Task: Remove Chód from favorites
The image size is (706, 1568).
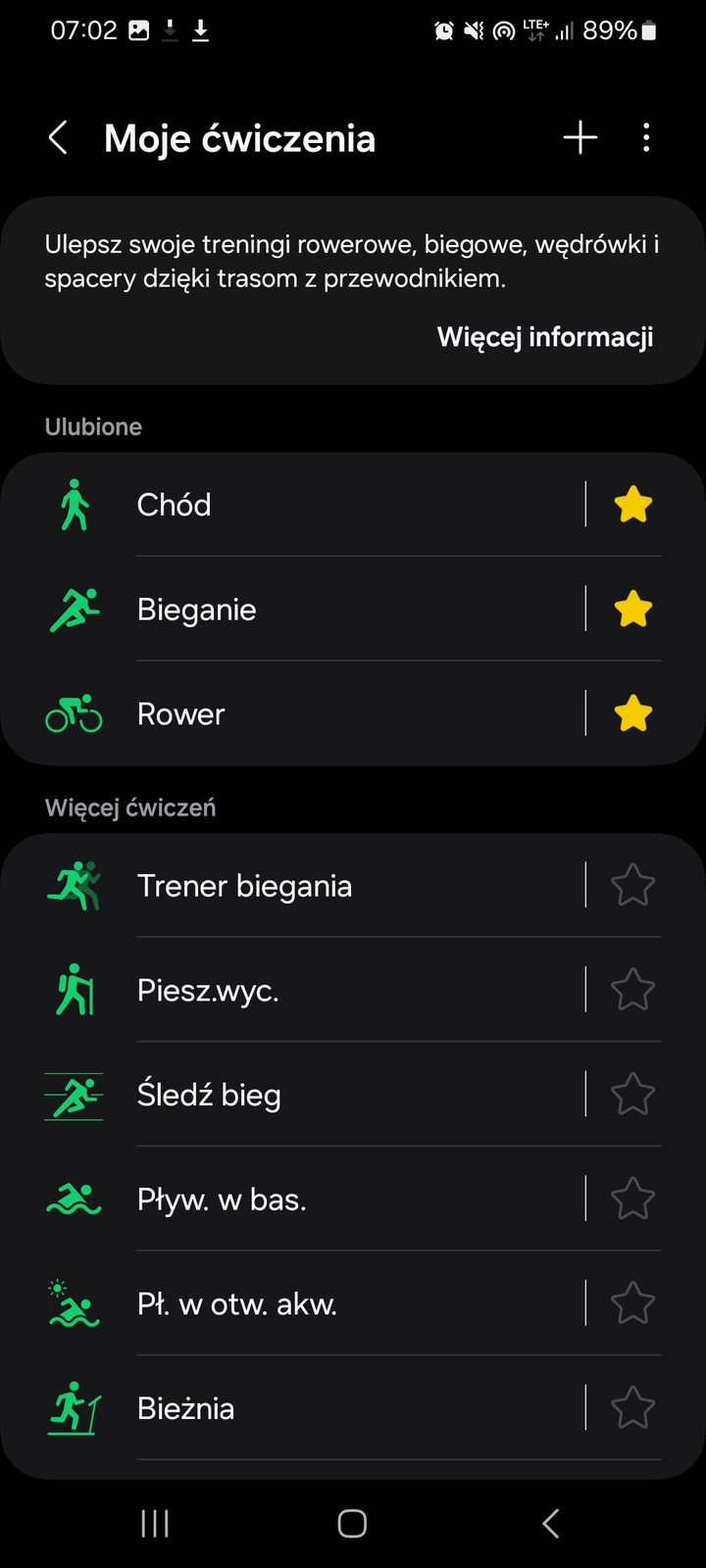Action: pos(632,505)
